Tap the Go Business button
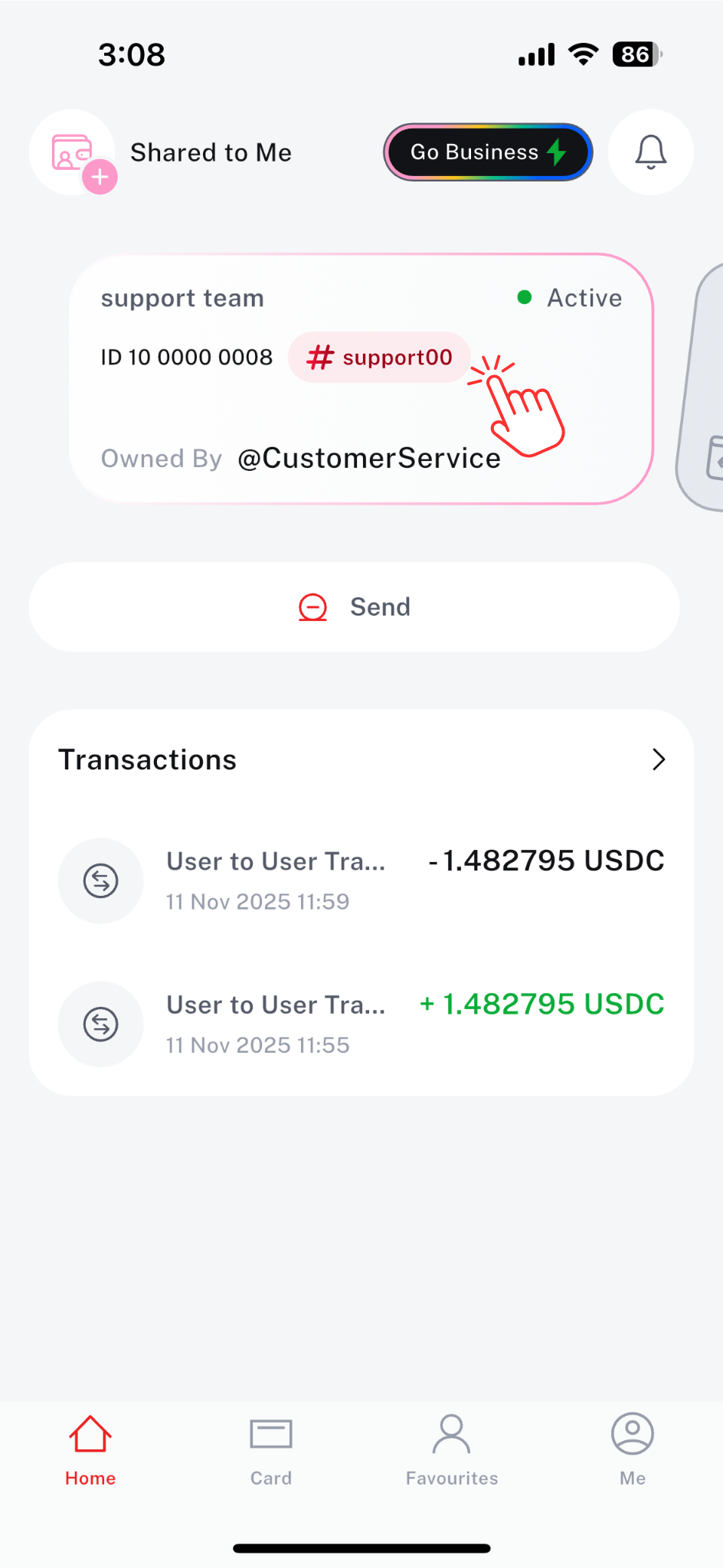723x1568 pixels. (488, 152)
